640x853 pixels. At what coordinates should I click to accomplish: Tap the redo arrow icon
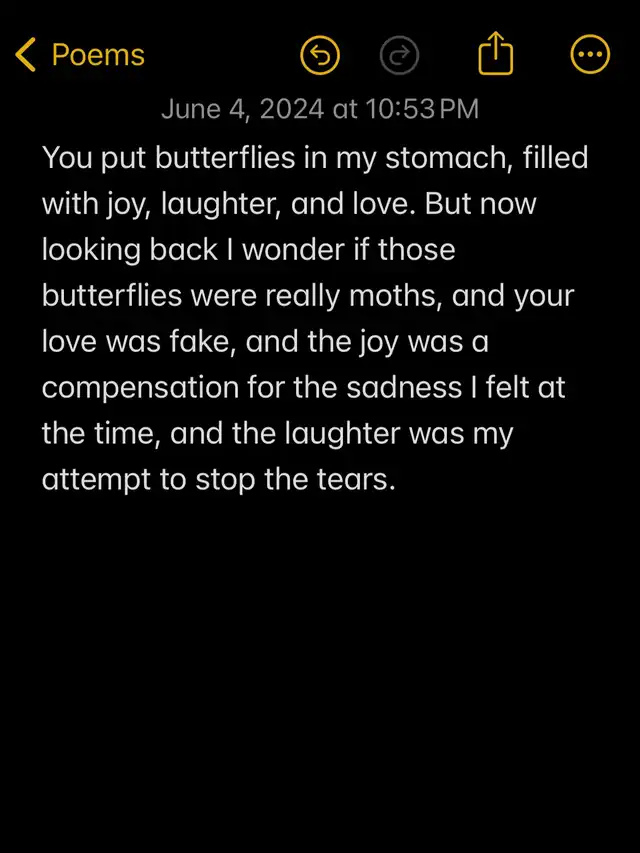400,56
